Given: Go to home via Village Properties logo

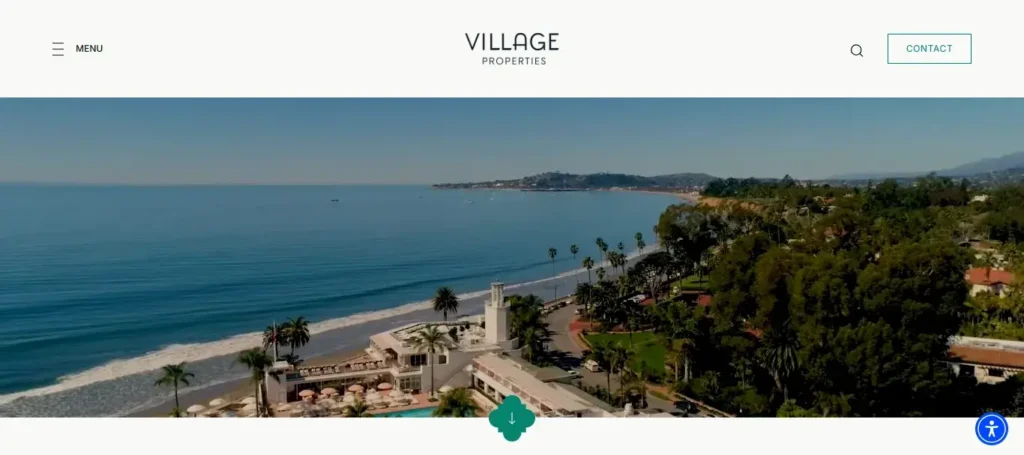Looking at the screenshot, I should [x=512, y=48].
